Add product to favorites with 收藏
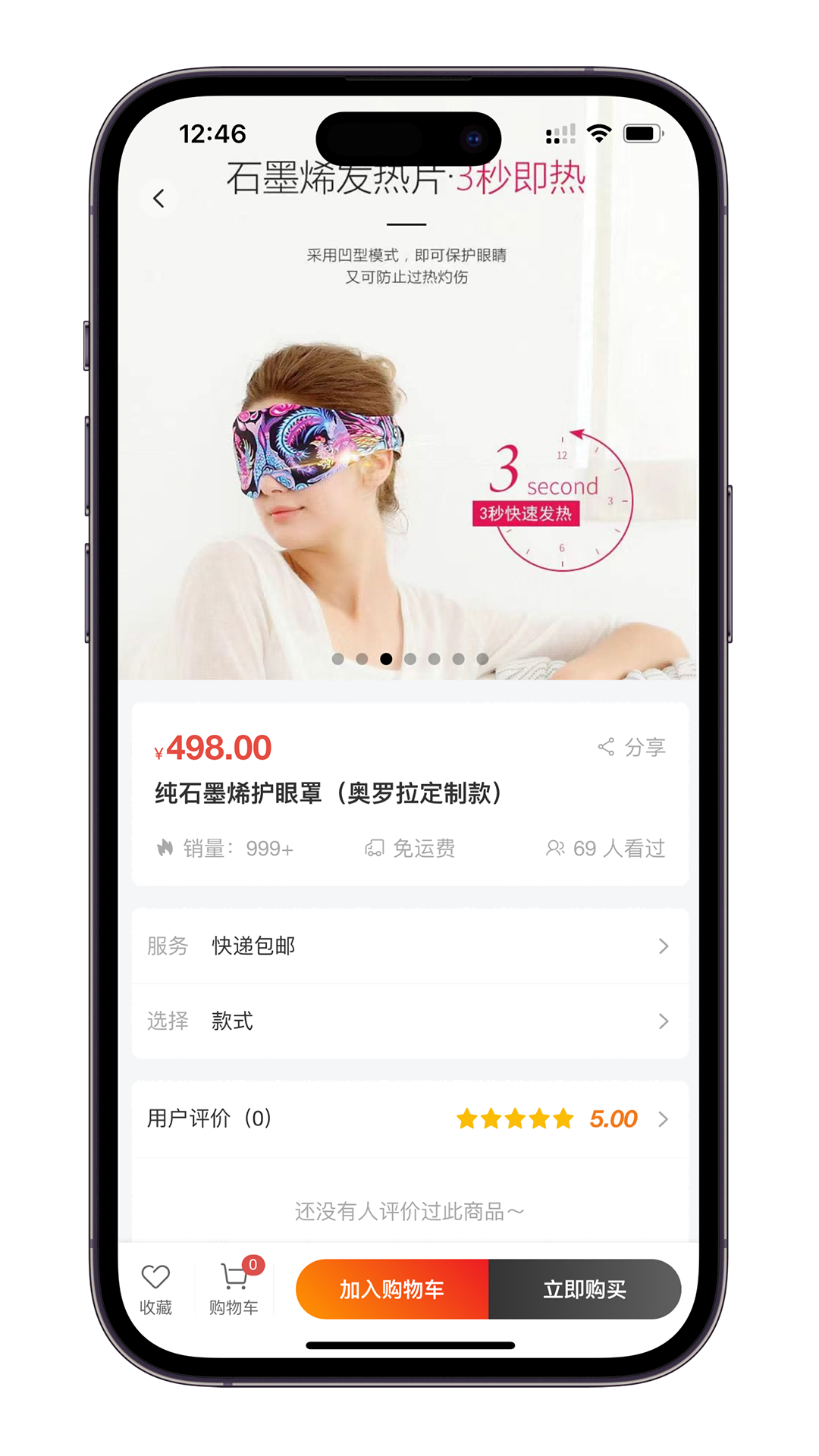Screen dimensions: 819x1456 click(156, 1289)
